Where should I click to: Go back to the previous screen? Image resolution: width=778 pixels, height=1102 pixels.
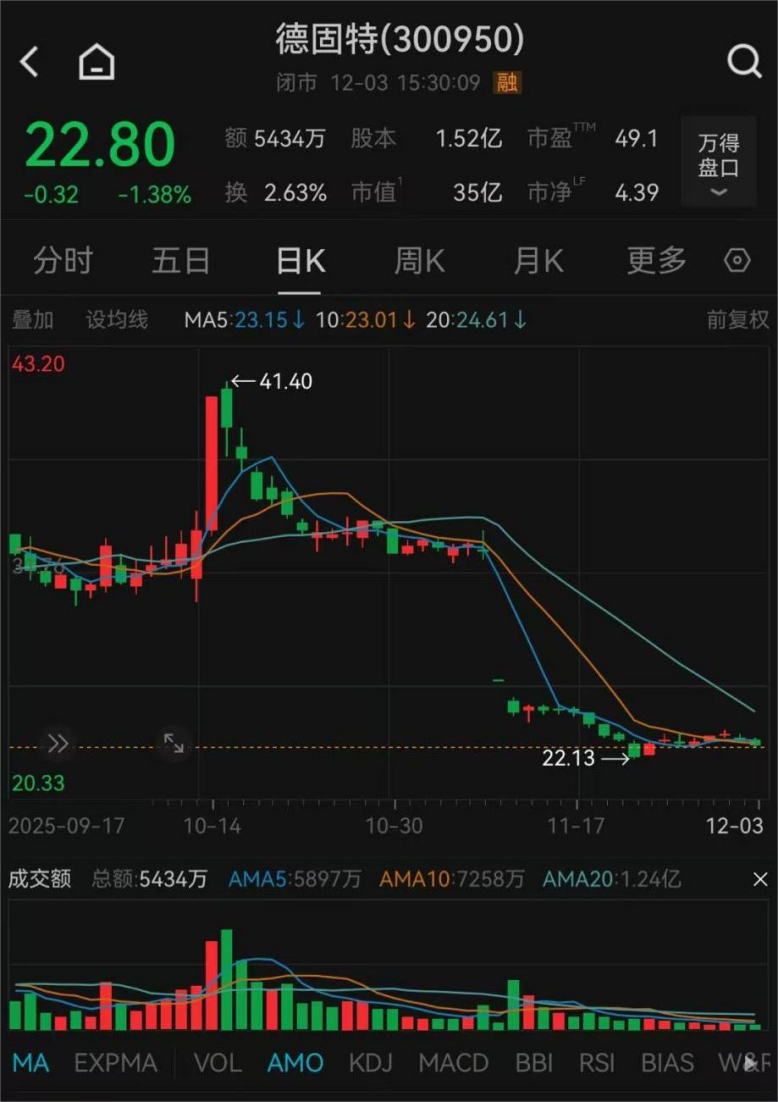pos(30,62)
